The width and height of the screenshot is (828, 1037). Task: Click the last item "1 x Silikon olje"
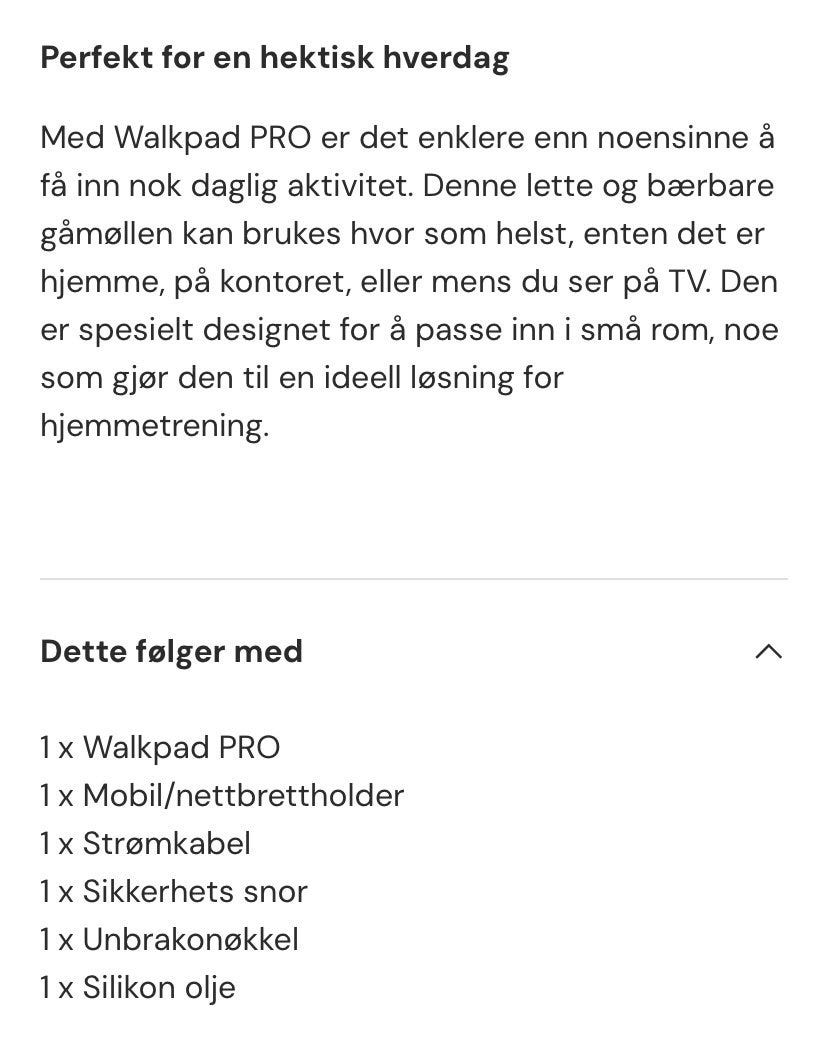(x=137, y=987)
